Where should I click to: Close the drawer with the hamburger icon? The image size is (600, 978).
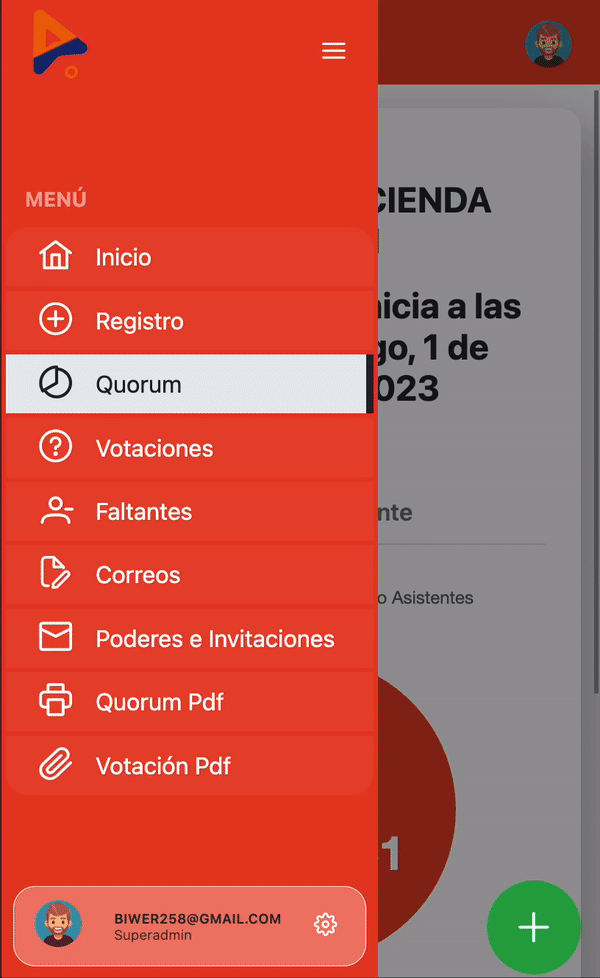click(333, 51)
